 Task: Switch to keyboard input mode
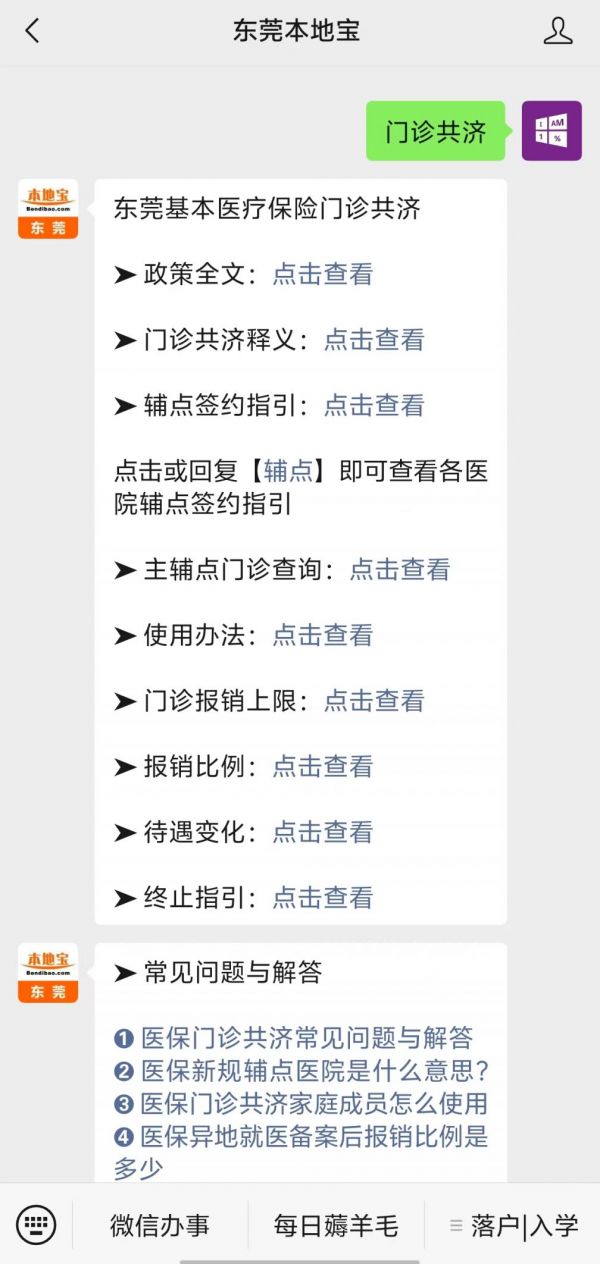coord(36,1224)
